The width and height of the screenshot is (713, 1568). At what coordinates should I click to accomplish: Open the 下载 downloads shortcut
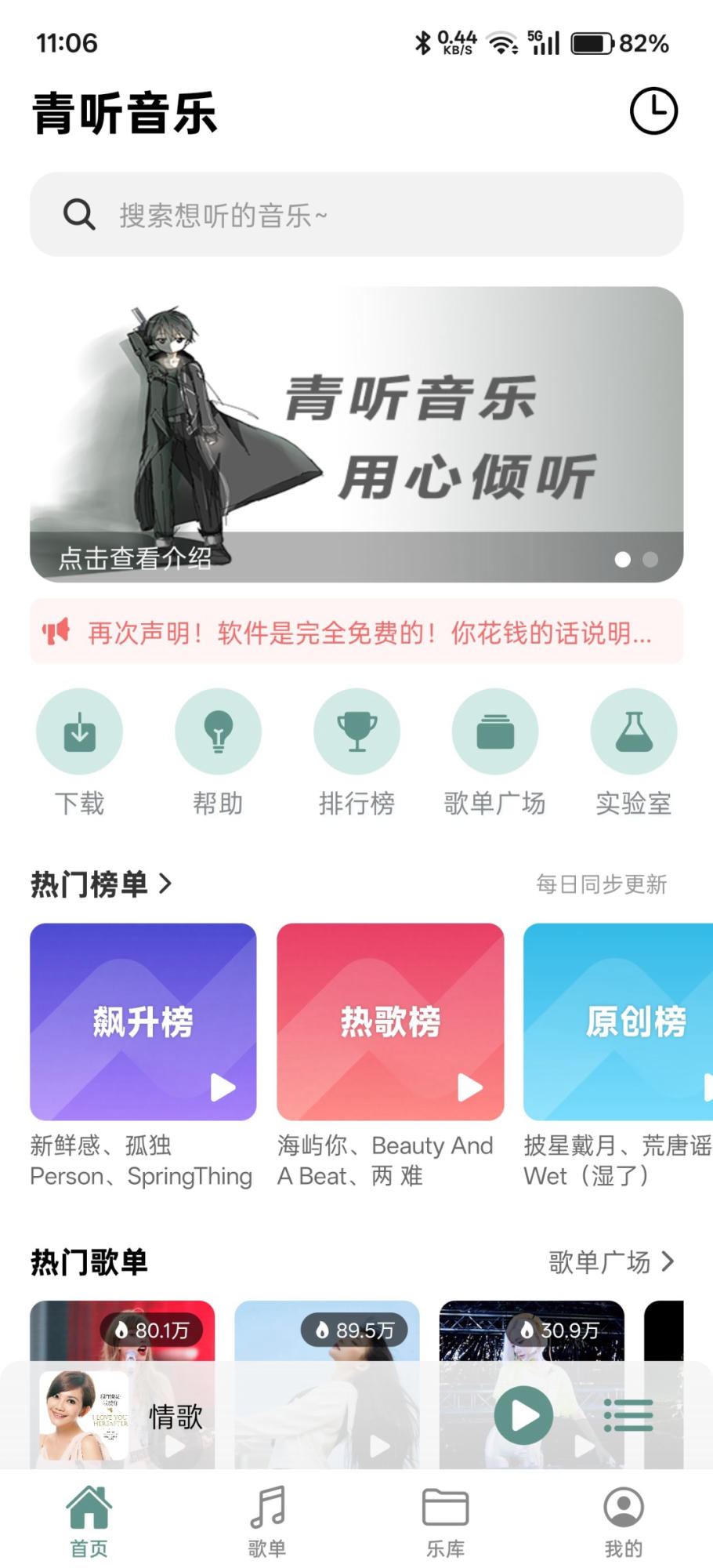79,731
